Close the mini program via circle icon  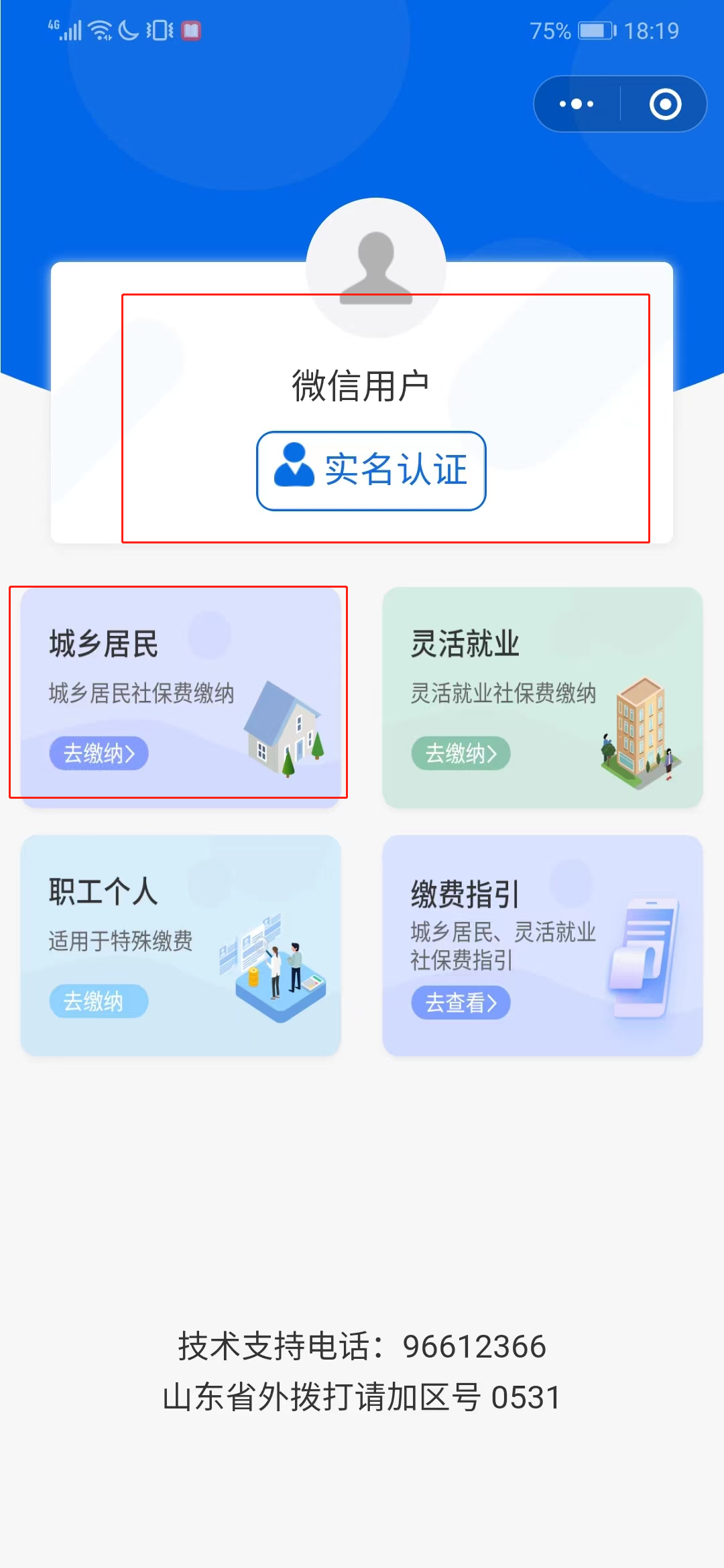[x=665, y=104]
